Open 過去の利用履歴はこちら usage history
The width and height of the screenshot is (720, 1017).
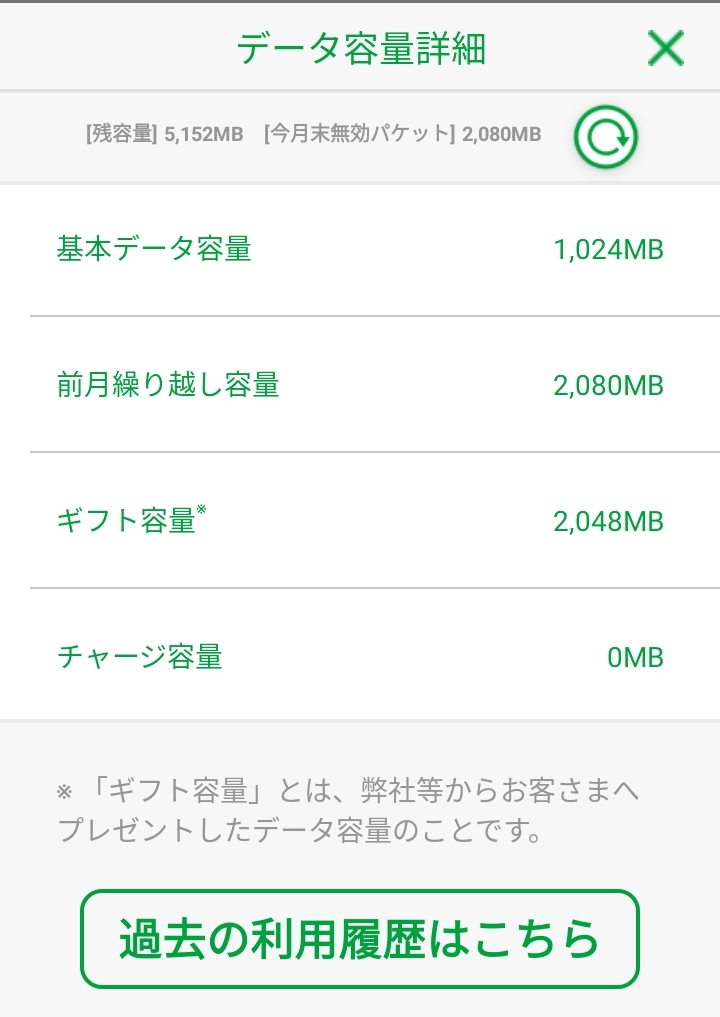pyautogui.click(x=360, y=938)
